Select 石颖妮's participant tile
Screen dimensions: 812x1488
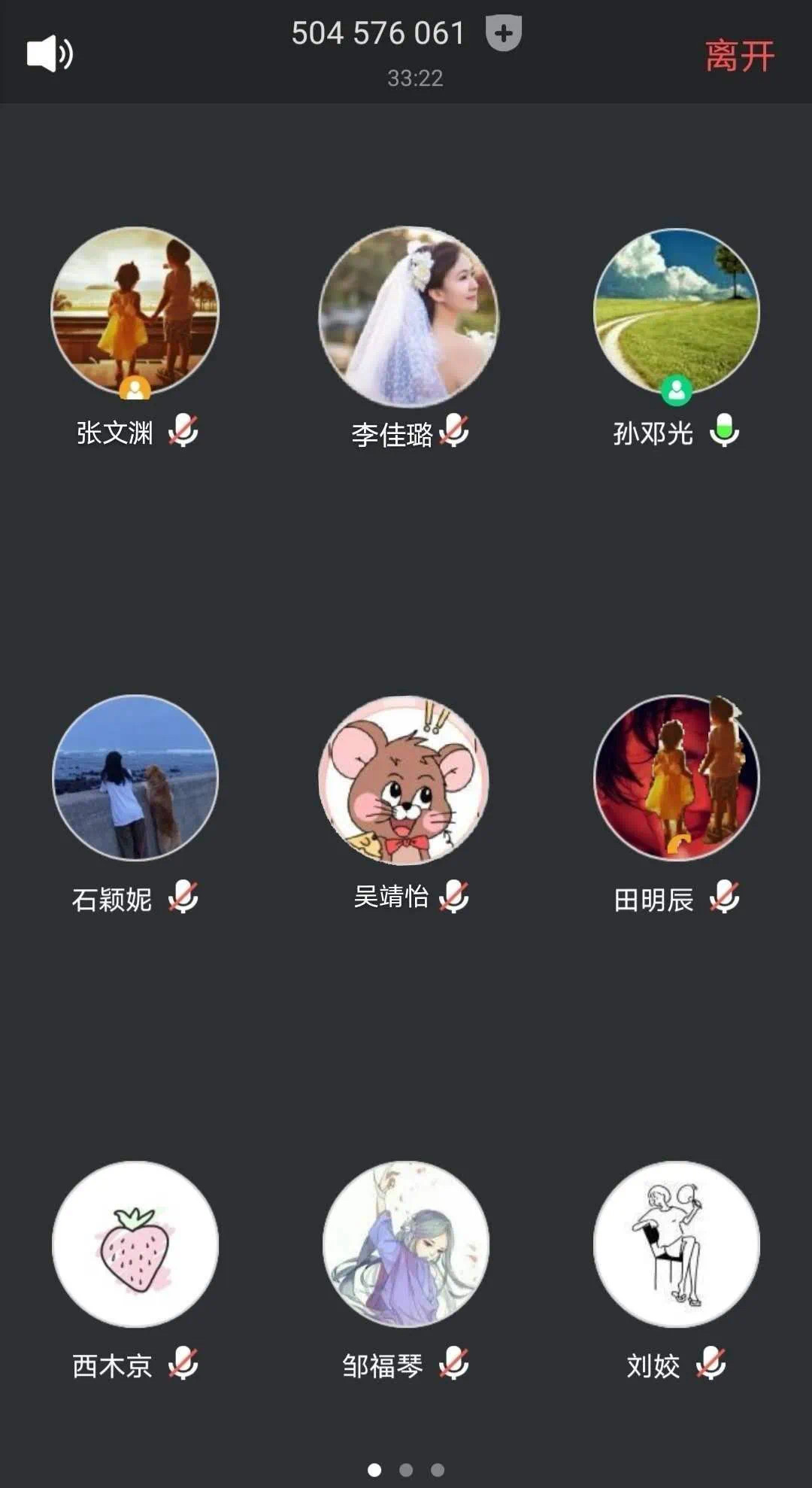click(x=135, y=778)
